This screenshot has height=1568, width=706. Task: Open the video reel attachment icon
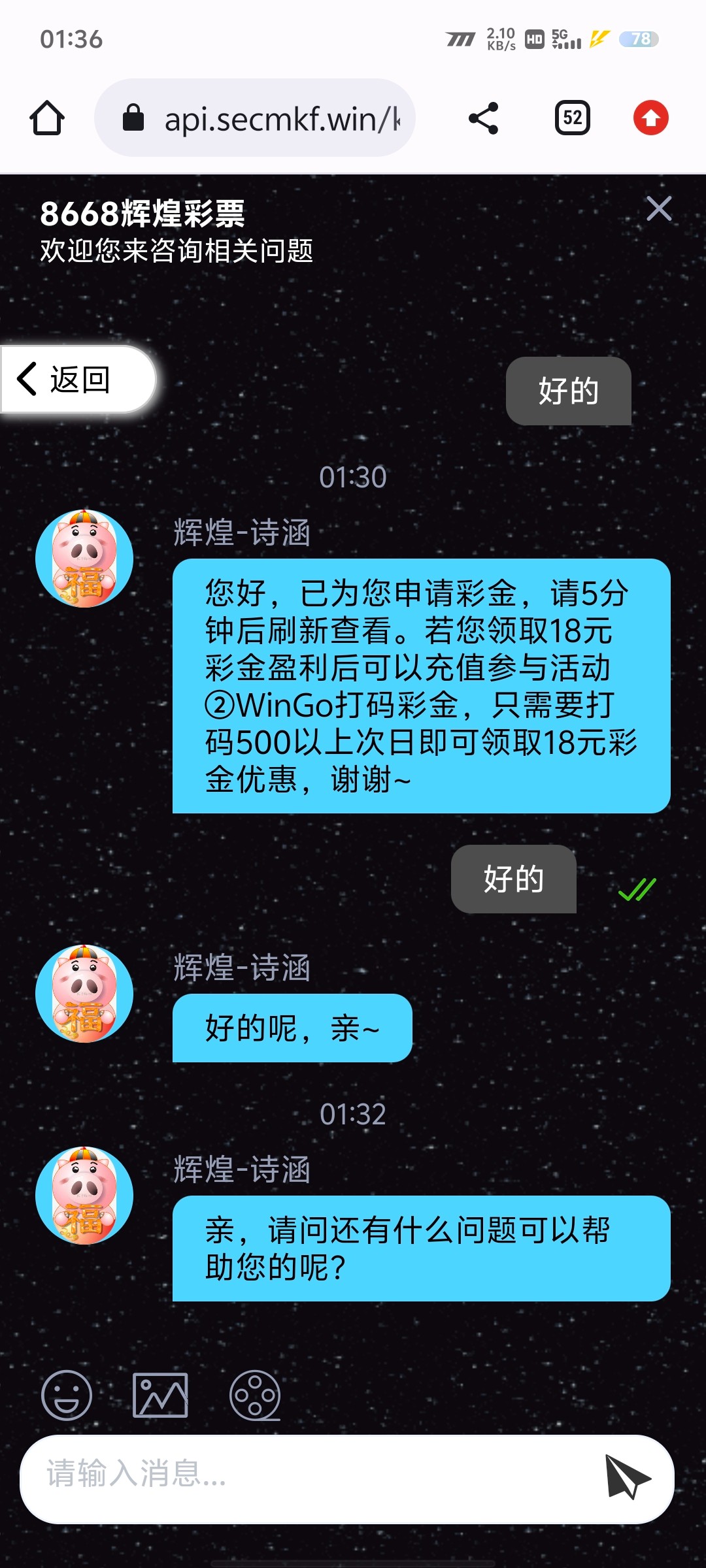click(255, 1395)
